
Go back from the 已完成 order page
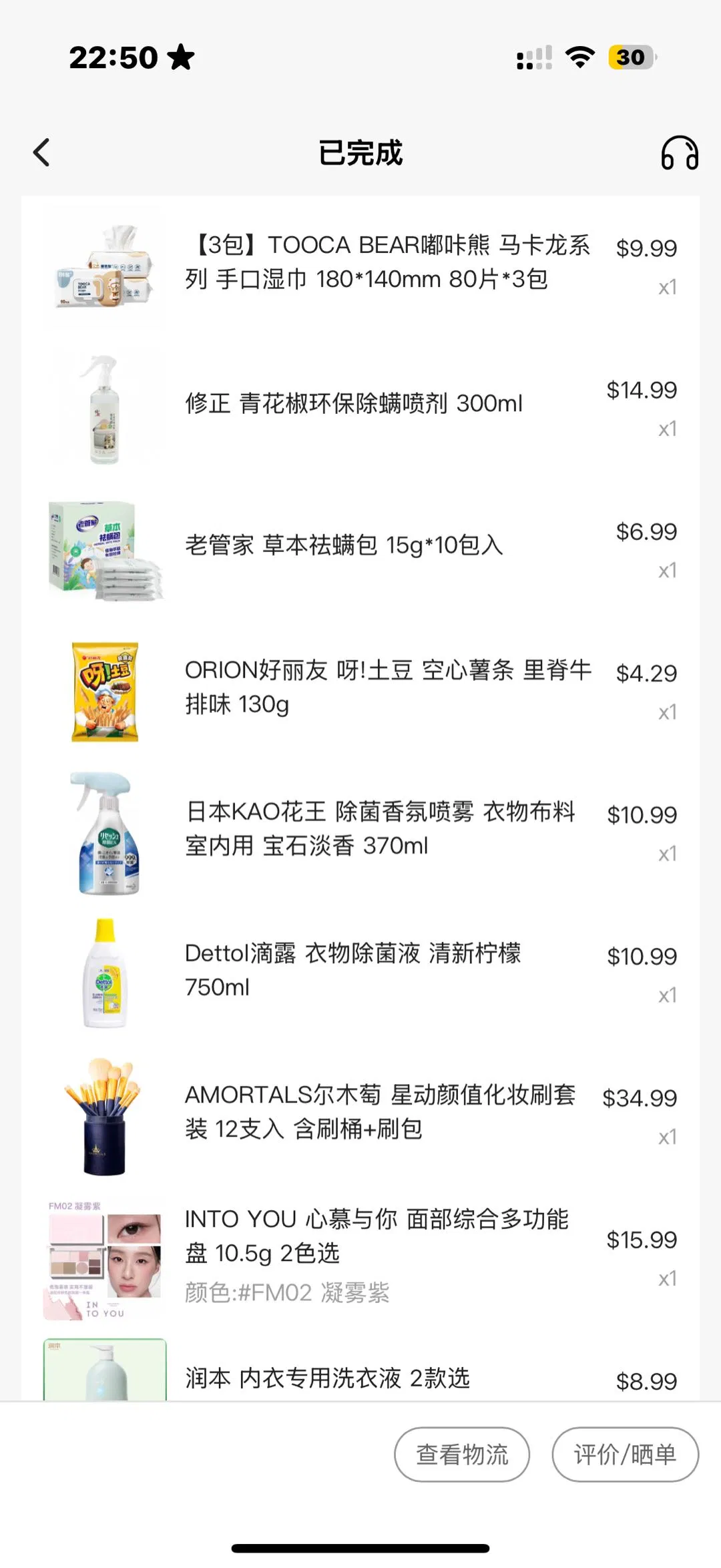(41, 153)
